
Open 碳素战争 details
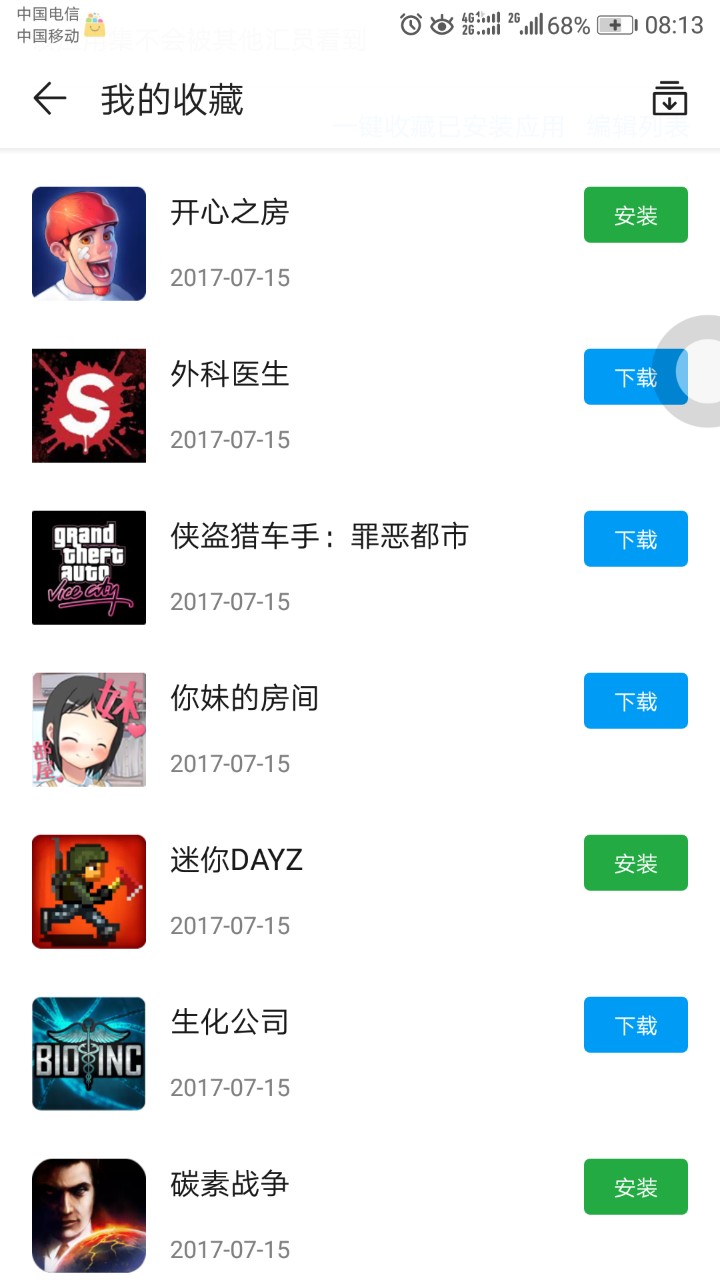pyautogui.click(x=300, y=1216)
